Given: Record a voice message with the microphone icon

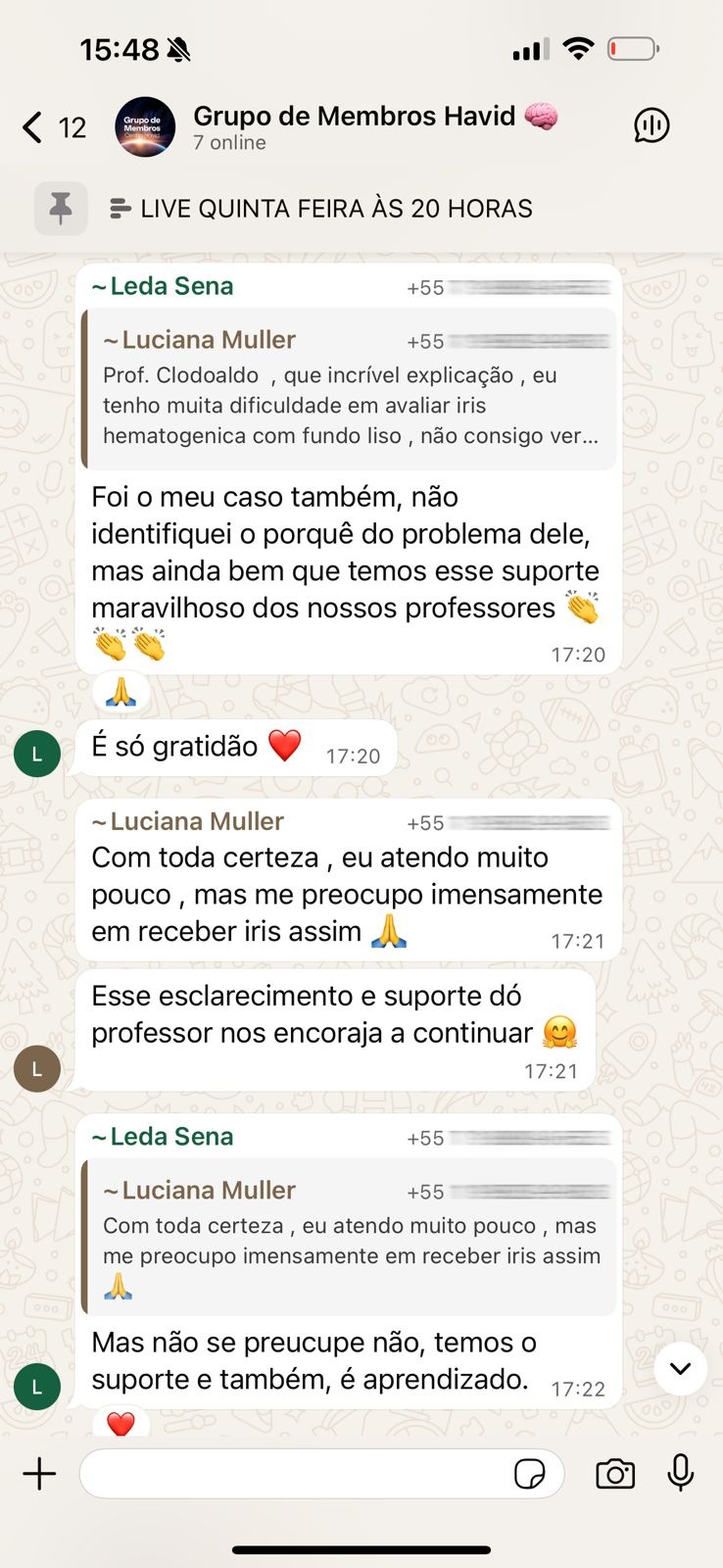Looking at the screenshot, I should tap(680, 1473).
